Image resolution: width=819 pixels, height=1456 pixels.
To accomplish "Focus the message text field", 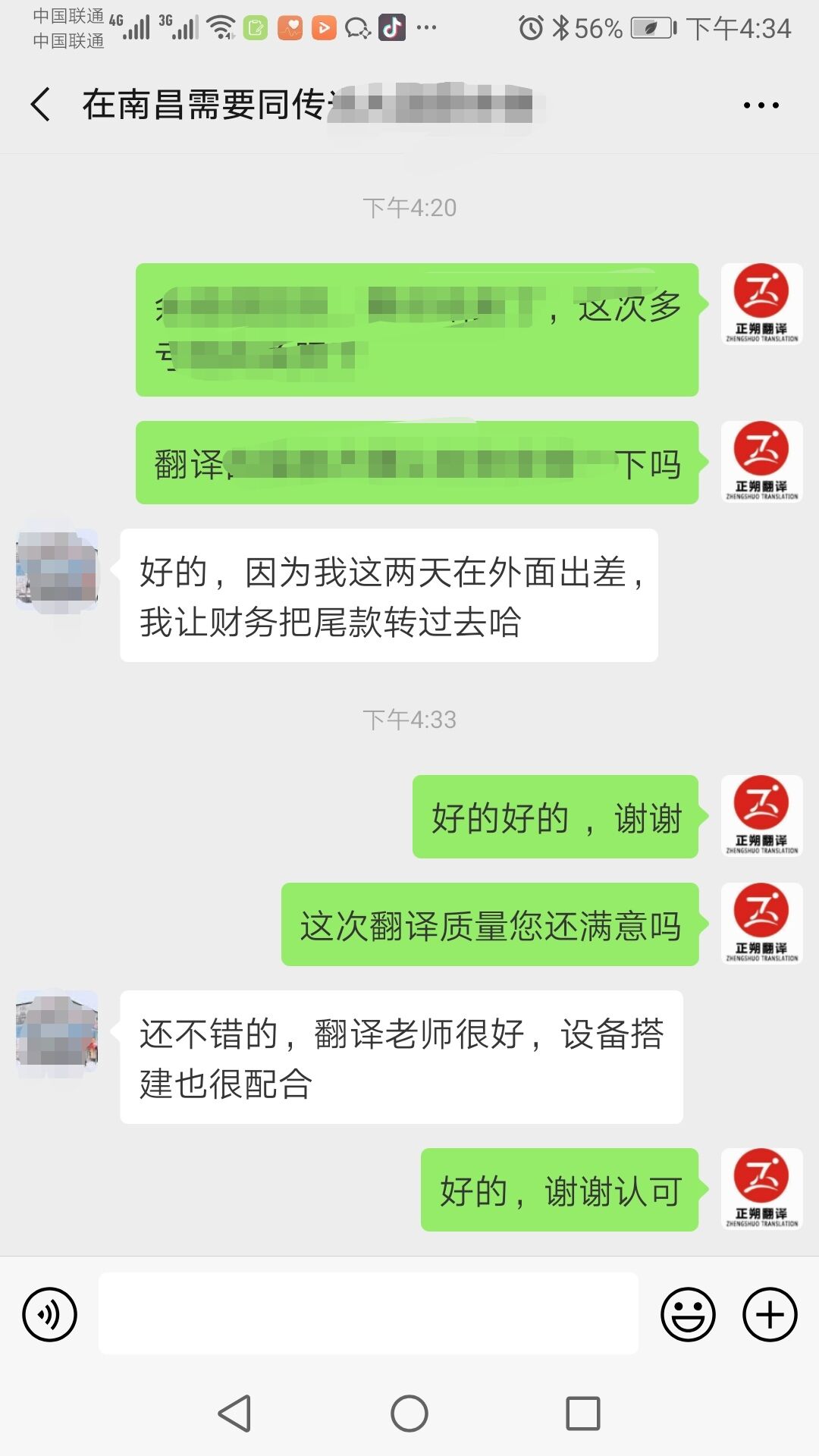I will click(369, 1314).
